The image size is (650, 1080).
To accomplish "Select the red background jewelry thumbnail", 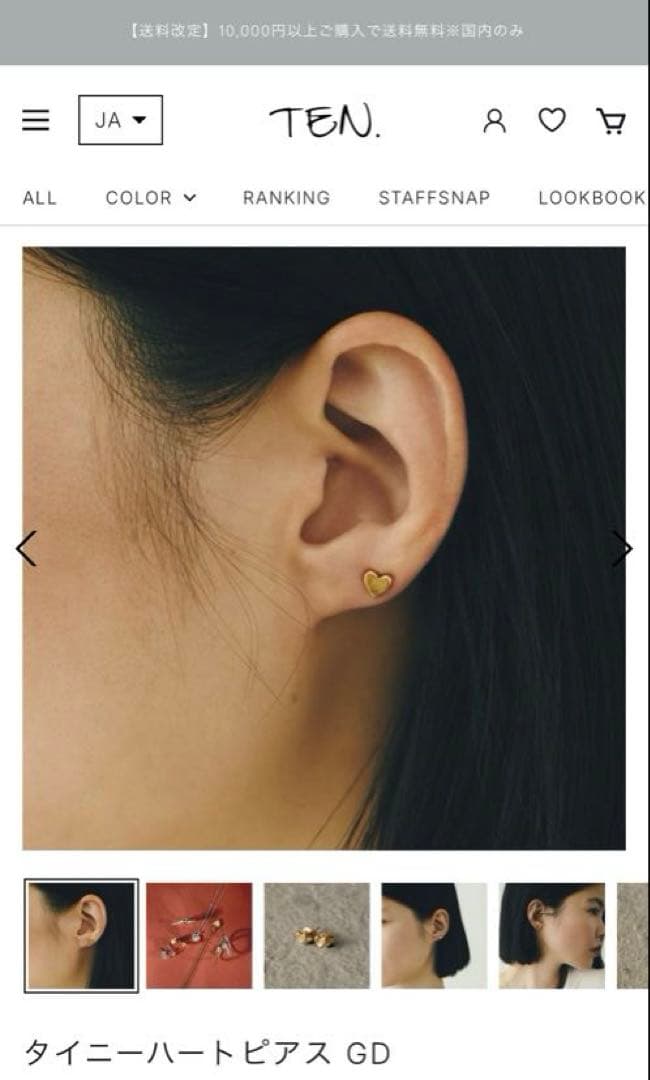I will (x=199, y=935).
